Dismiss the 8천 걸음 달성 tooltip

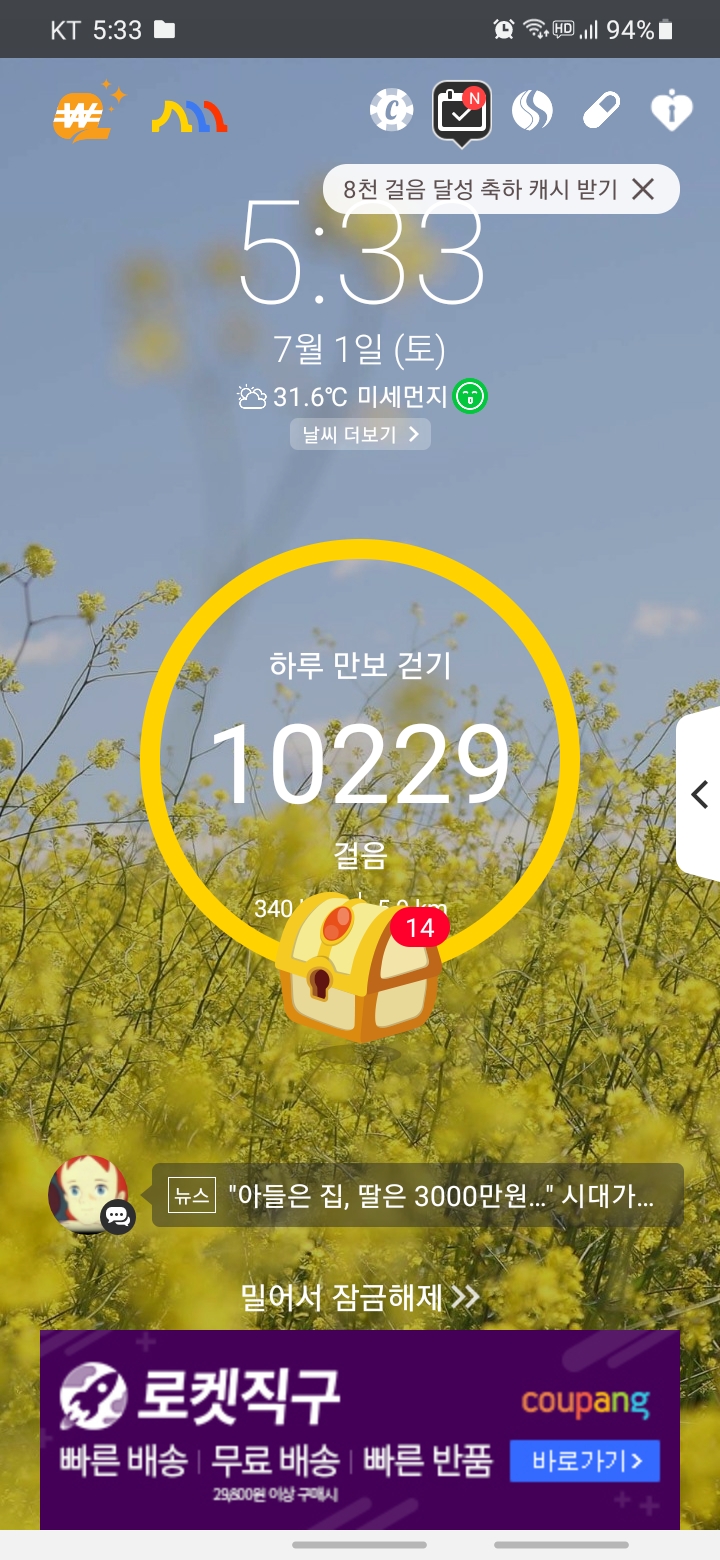644,189
